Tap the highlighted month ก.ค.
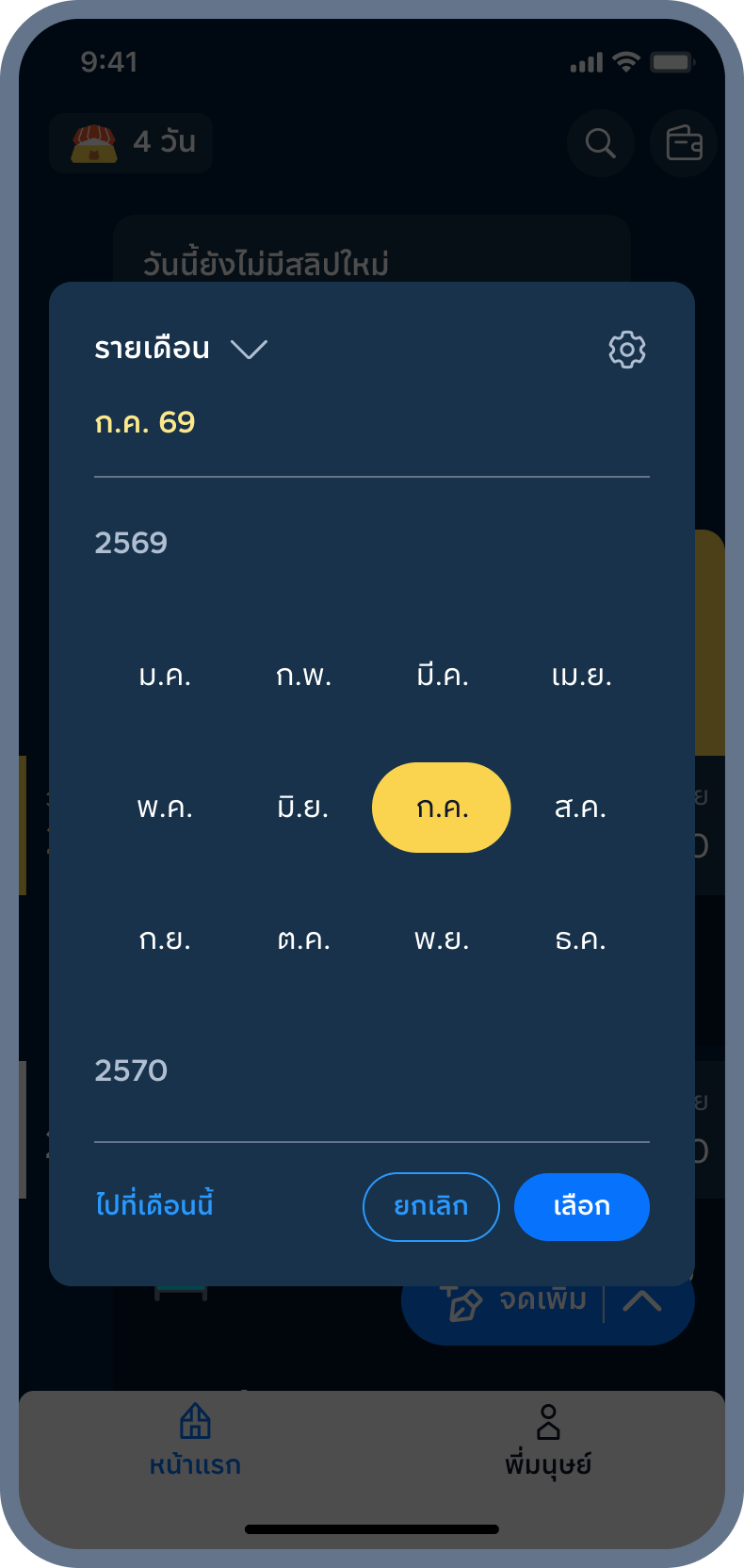 (442, 808)
